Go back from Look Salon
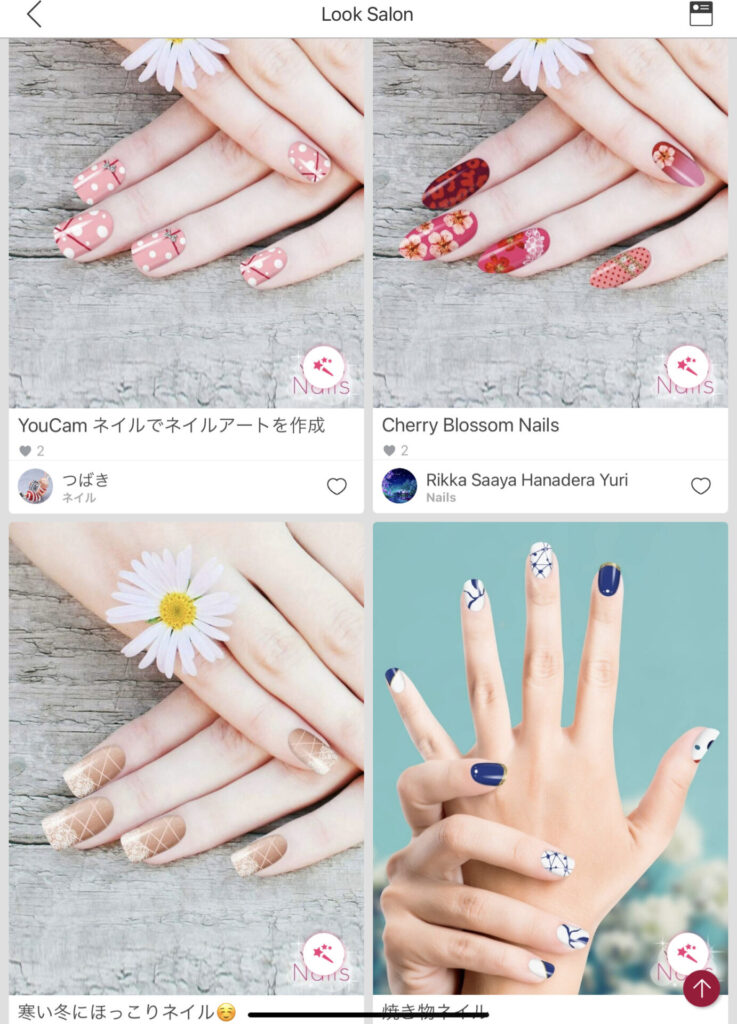 [34, 14]
